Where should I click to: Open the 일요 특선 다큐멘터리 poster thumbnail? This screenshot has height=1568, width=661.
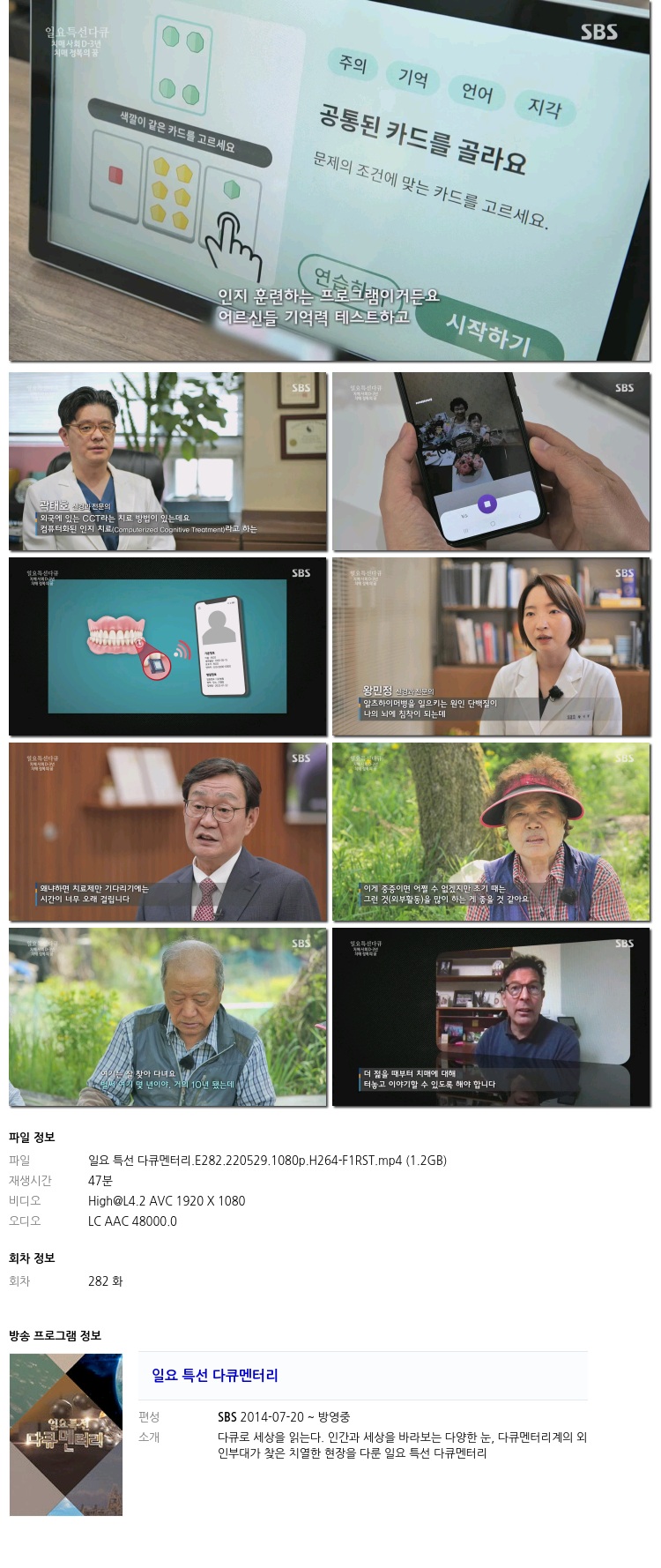pos(66,1435)
